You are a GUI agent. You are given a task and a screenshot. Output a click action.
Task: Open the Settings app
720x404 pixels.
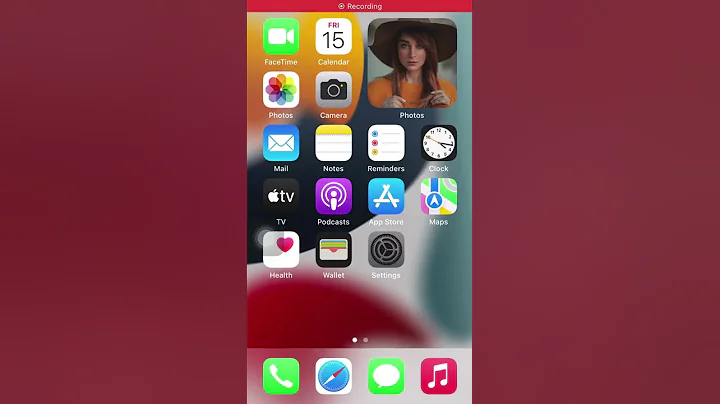point(386,249)
